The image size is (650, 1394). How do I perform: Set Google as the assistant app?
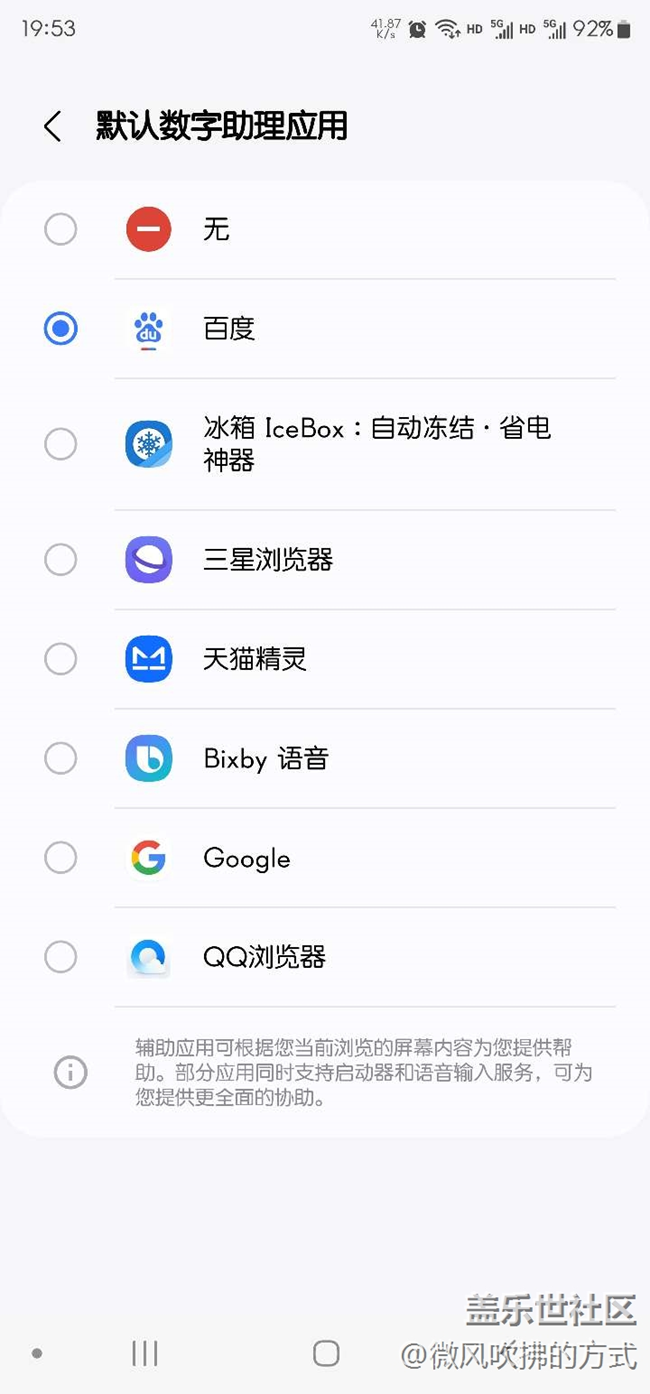pos(325,858)
